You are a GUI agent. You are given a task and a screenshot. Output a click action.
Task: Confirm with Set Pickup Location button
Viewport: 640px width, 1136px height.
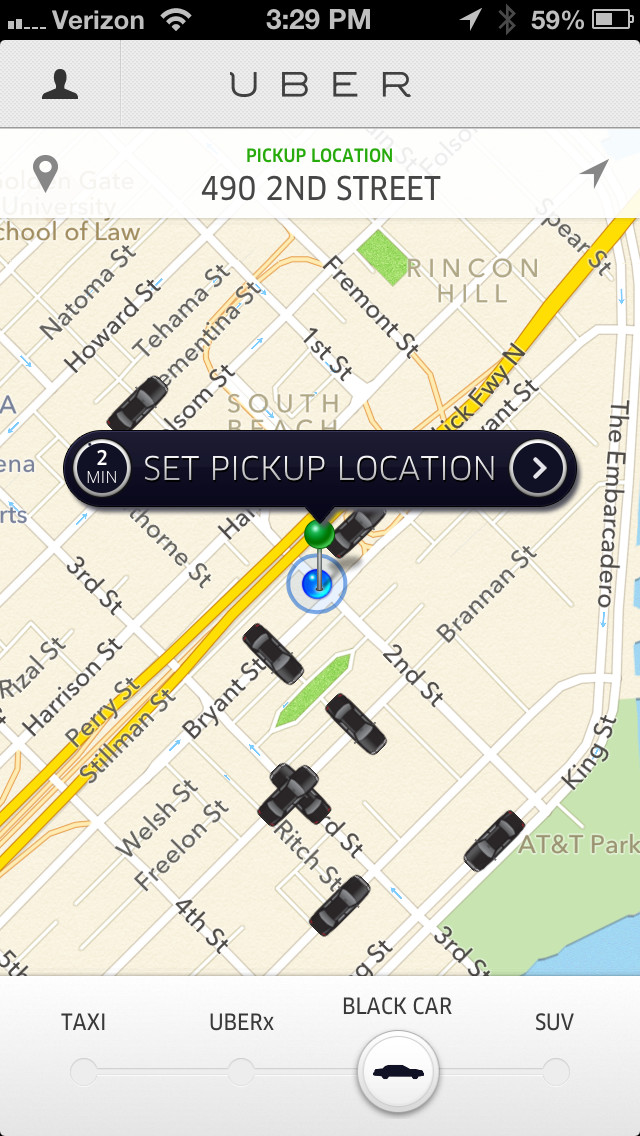[x=320, y=469]
